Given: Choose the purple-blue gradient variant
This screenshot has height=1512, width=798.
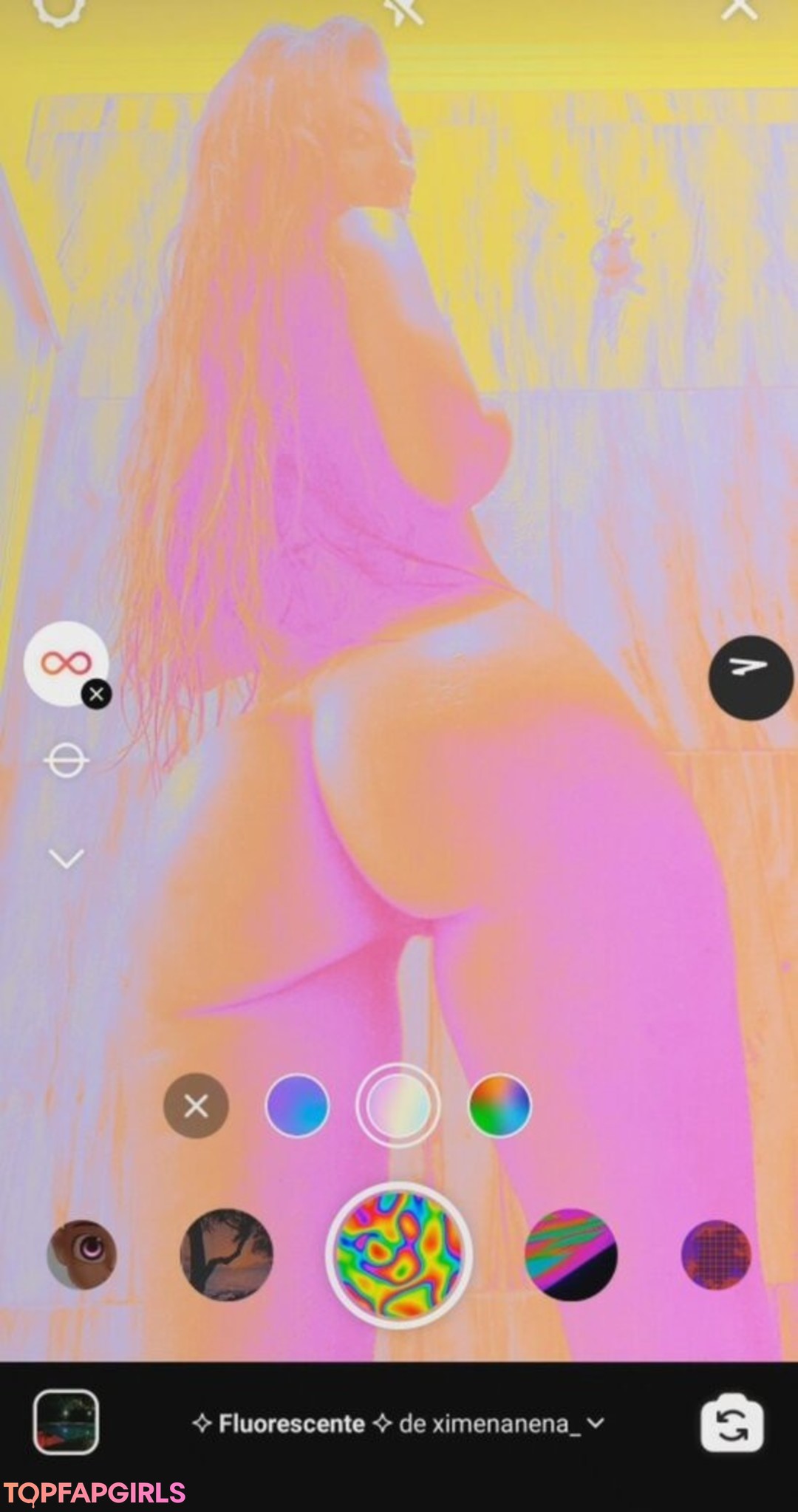Looking at the screenshot, I should coord(297,1106).
